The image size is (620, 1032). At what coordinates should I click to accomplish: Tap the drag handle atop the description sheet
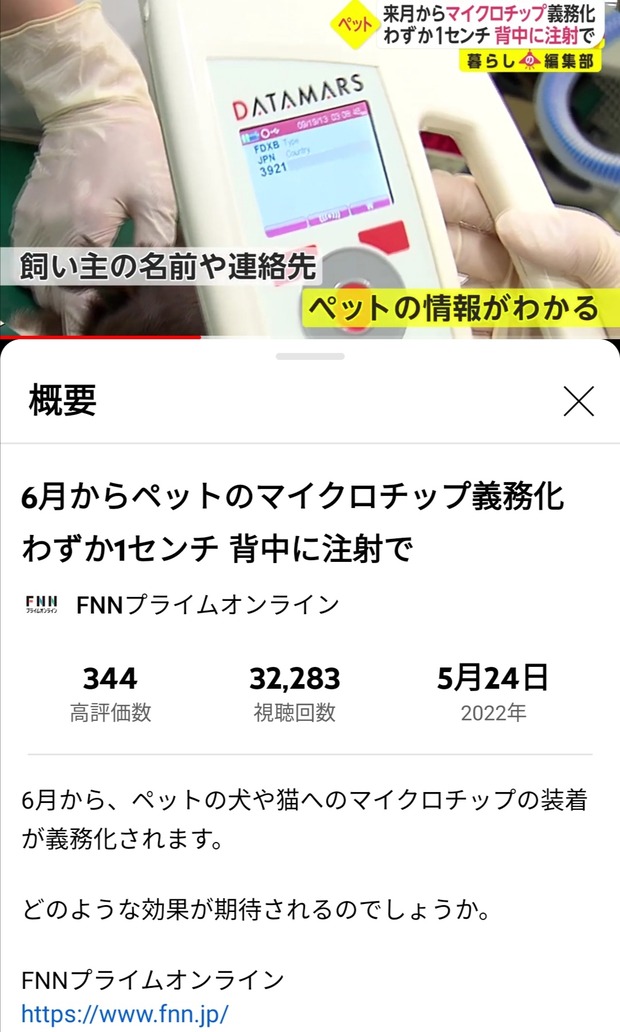pos(310,356)
